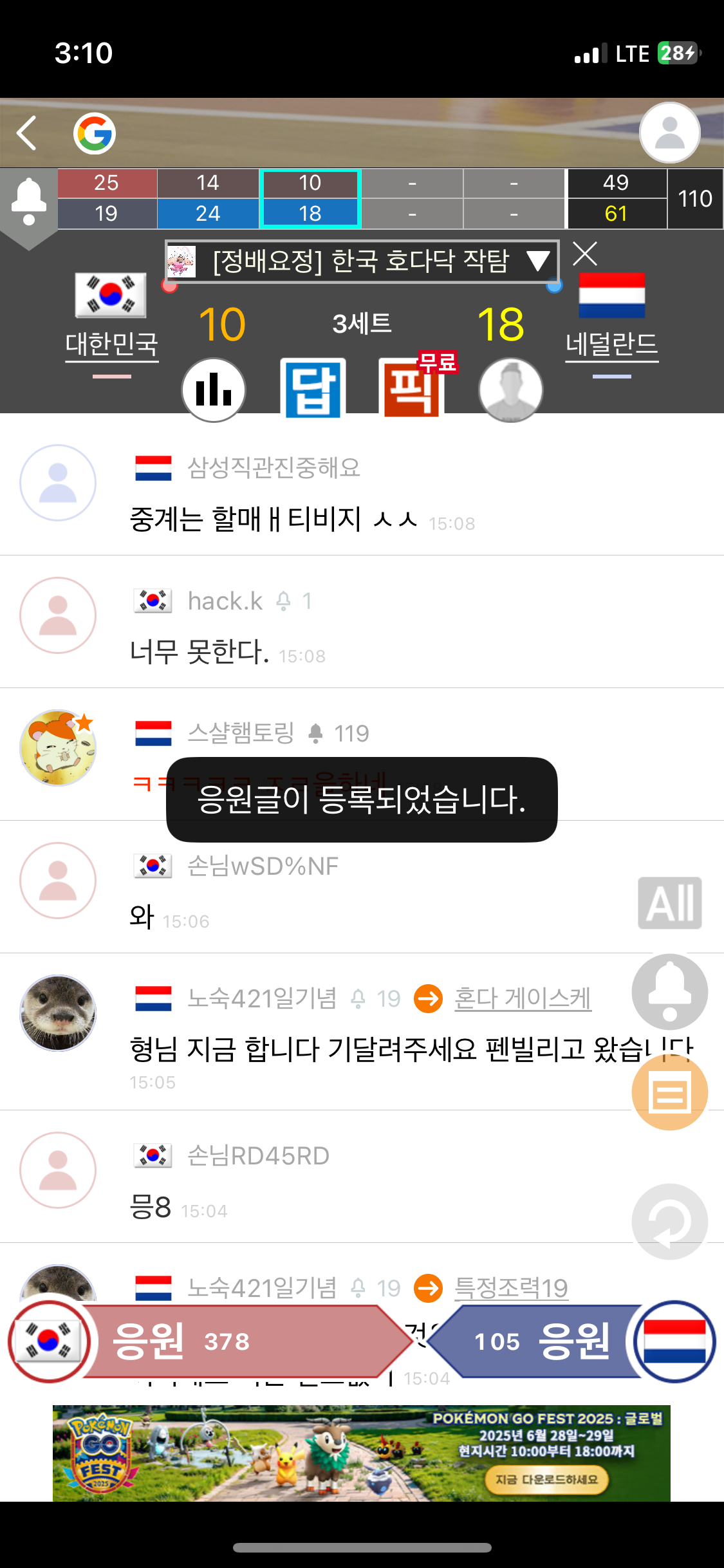Open the profile avatar at top right
This screenshot has height=1568, width=724.
point(669,133)
